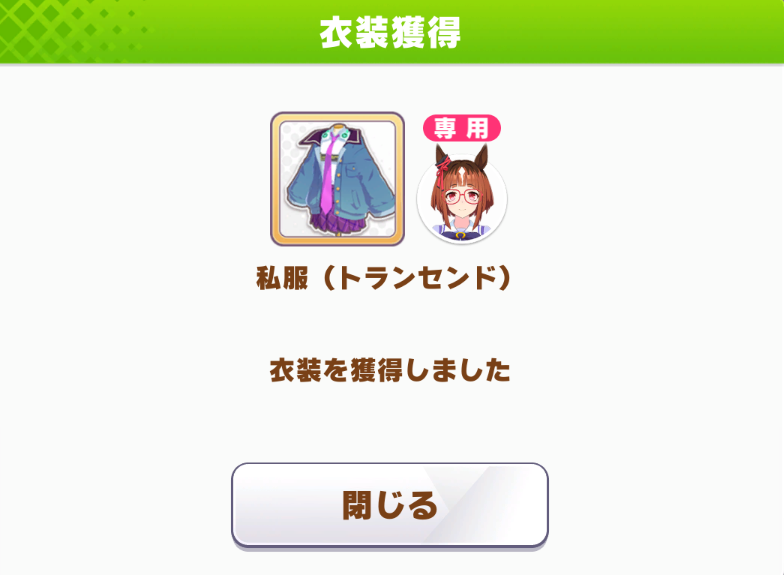Screen dimensions: 784x575
Task: Close the costume obtained dialog with 閉じる
Action: point(390,506)
